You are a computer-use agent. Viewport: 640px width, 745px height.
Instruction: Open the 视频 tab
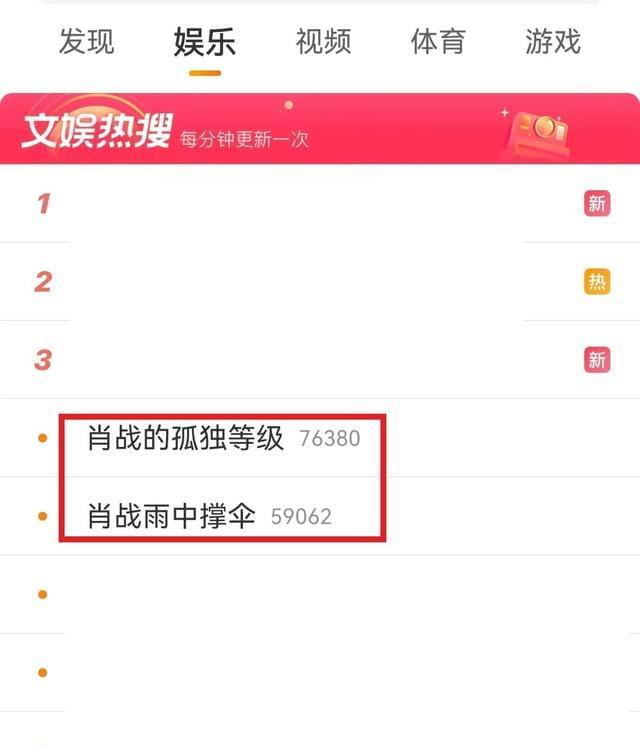click(323, 42)
